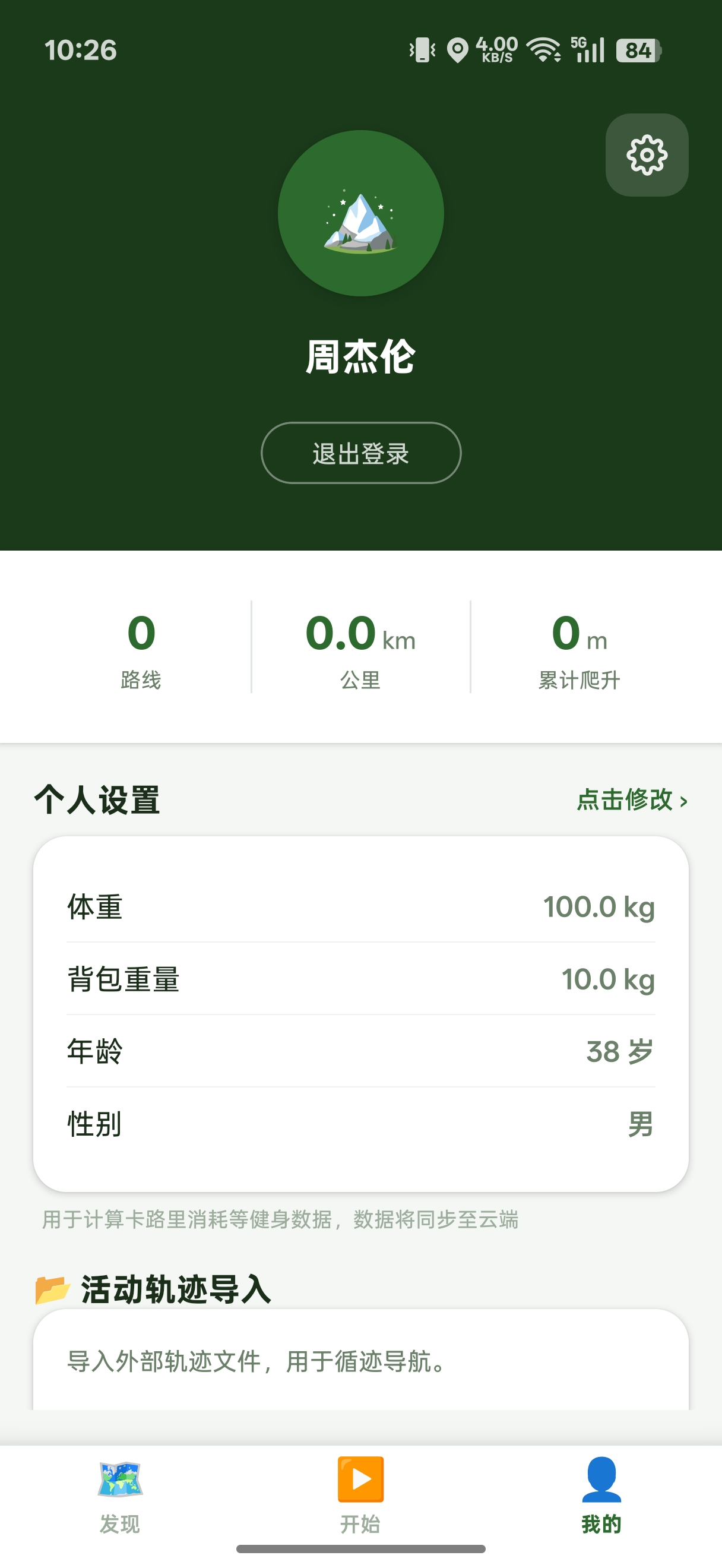This screenshot has width=722, height=1568.
Task: Tap the Wi-Fi status bar icon
Action: pos(543,50)
